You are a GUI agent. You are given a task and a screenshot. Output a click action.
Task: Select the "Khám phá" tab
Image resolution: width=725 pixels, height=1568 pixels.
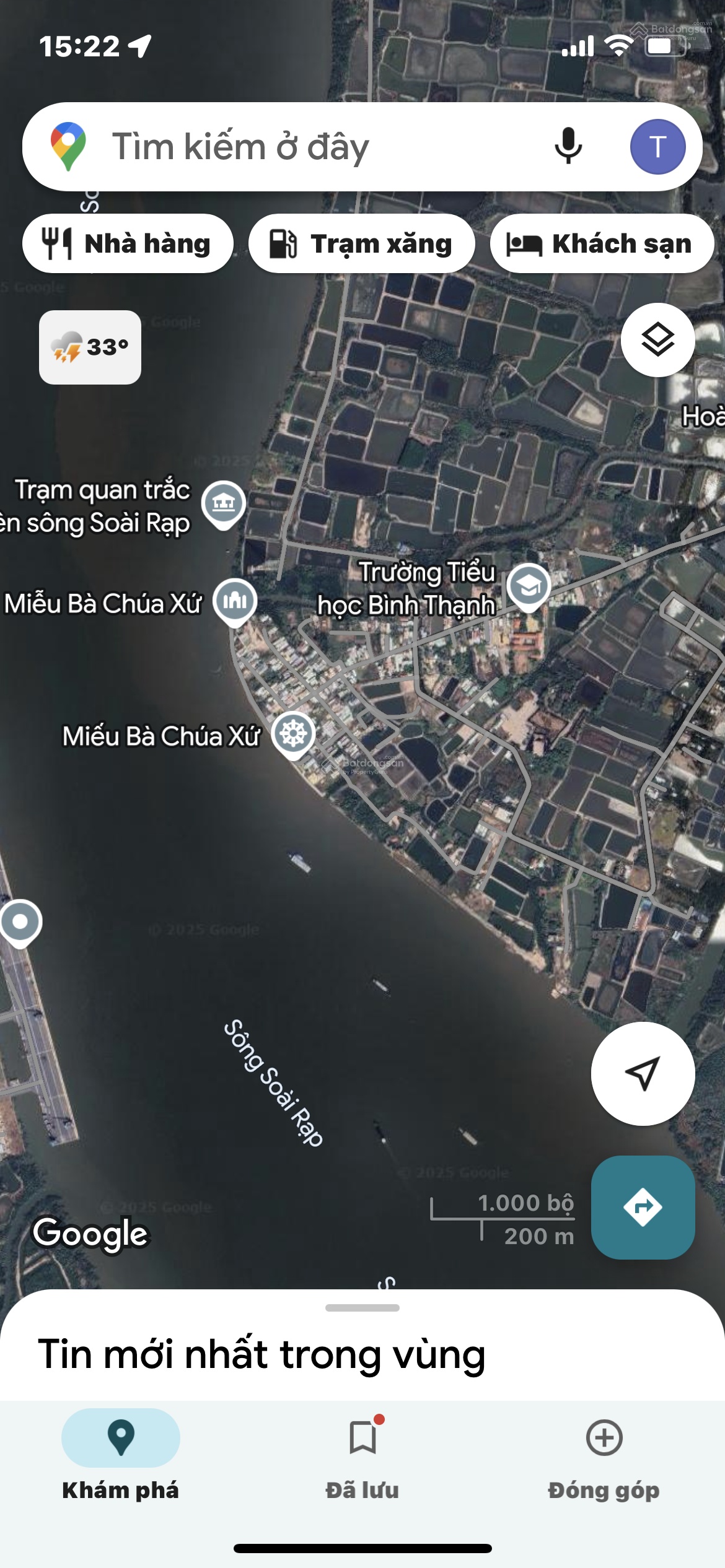(121, 1455)
